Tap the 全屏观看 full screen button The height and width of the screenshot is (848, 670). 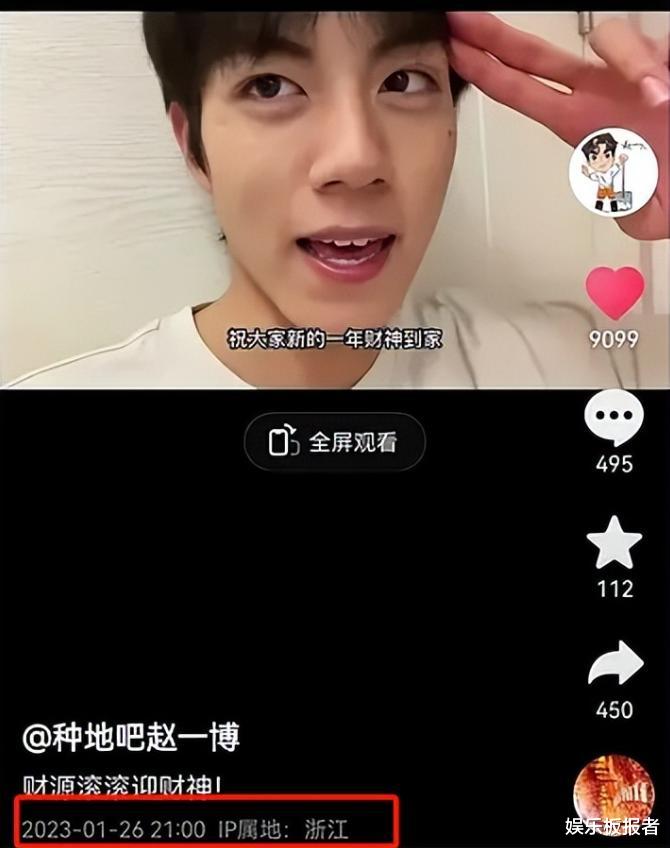[335, 442]
